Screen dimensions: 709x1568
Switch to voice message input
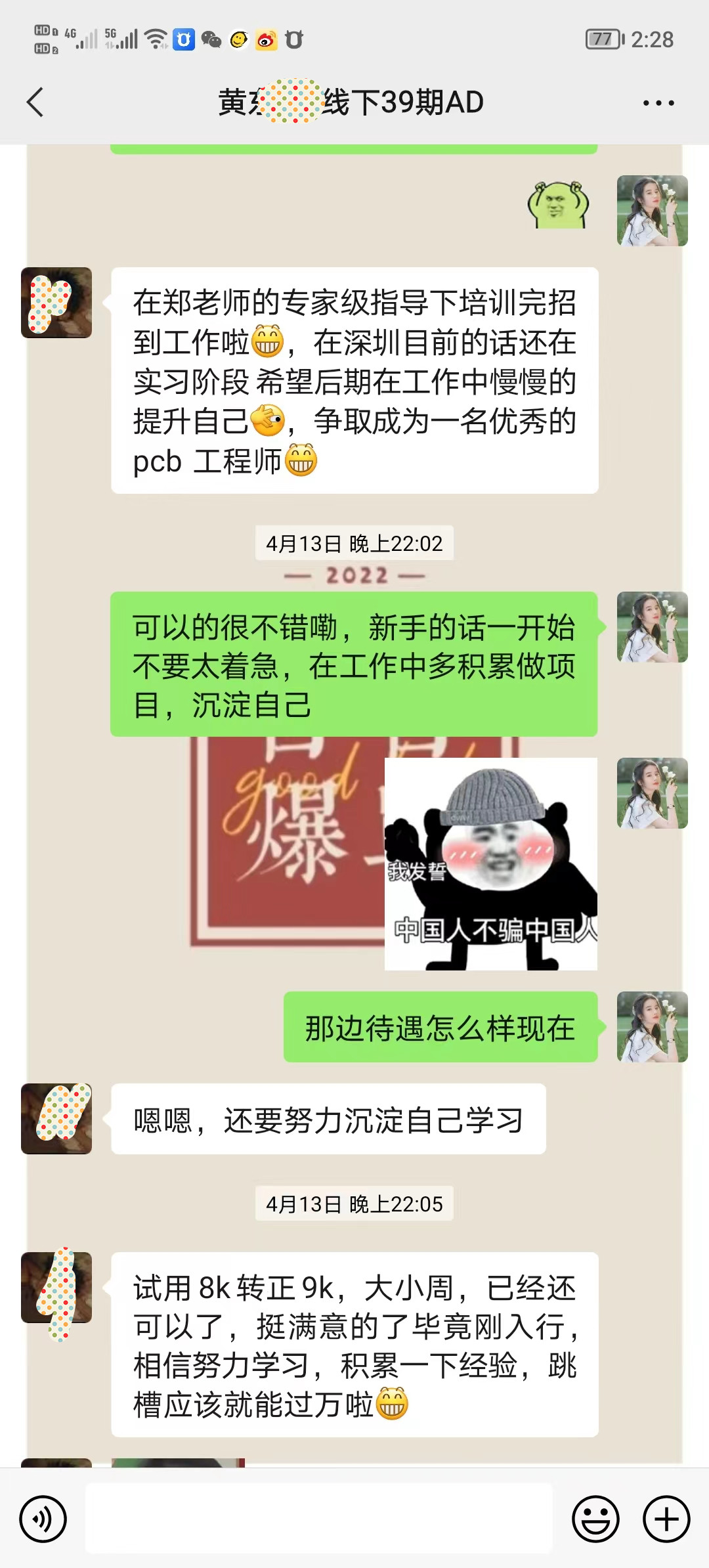[x=43, y=1519]
